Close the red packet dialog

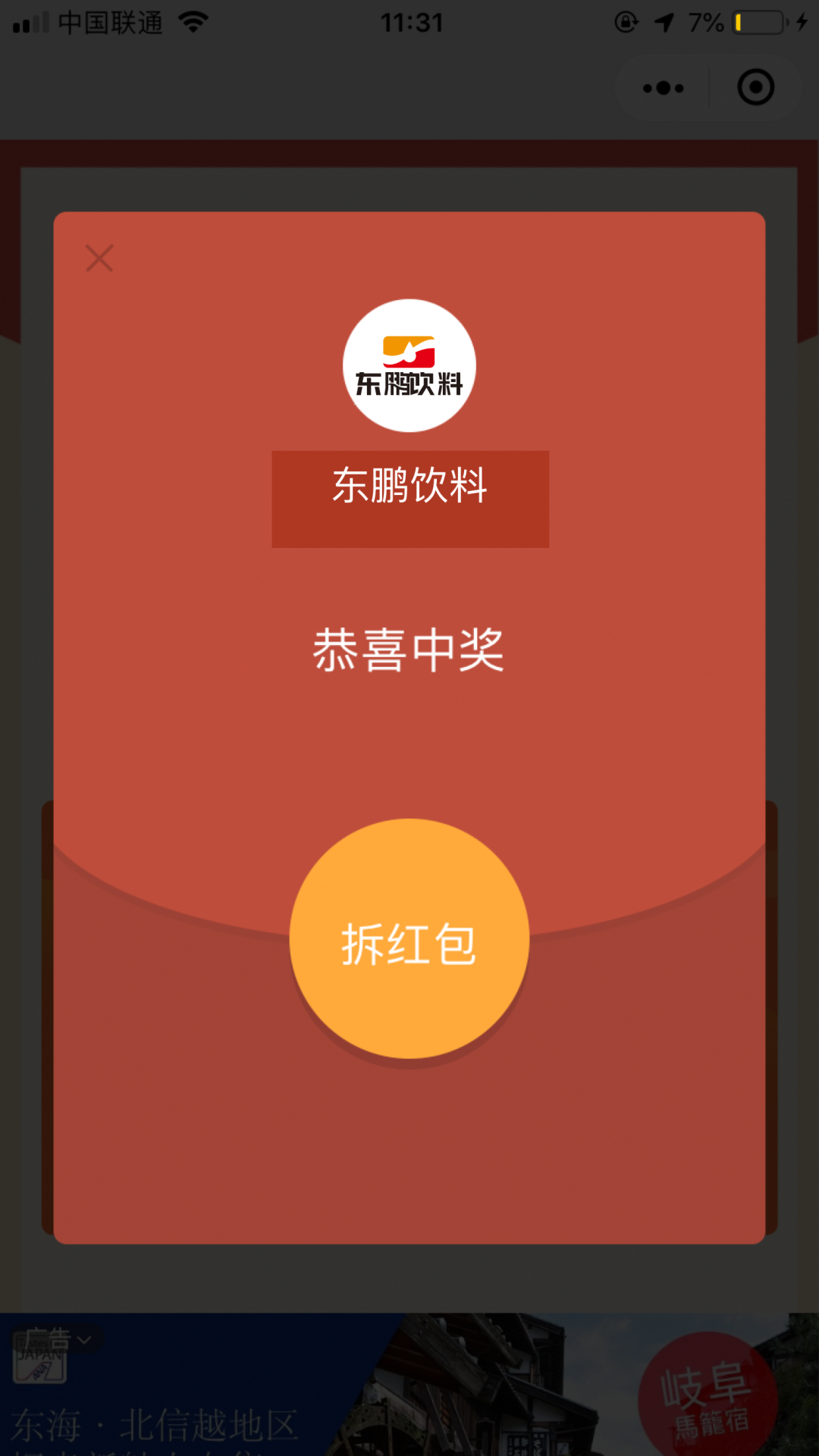tap(99, 258)
